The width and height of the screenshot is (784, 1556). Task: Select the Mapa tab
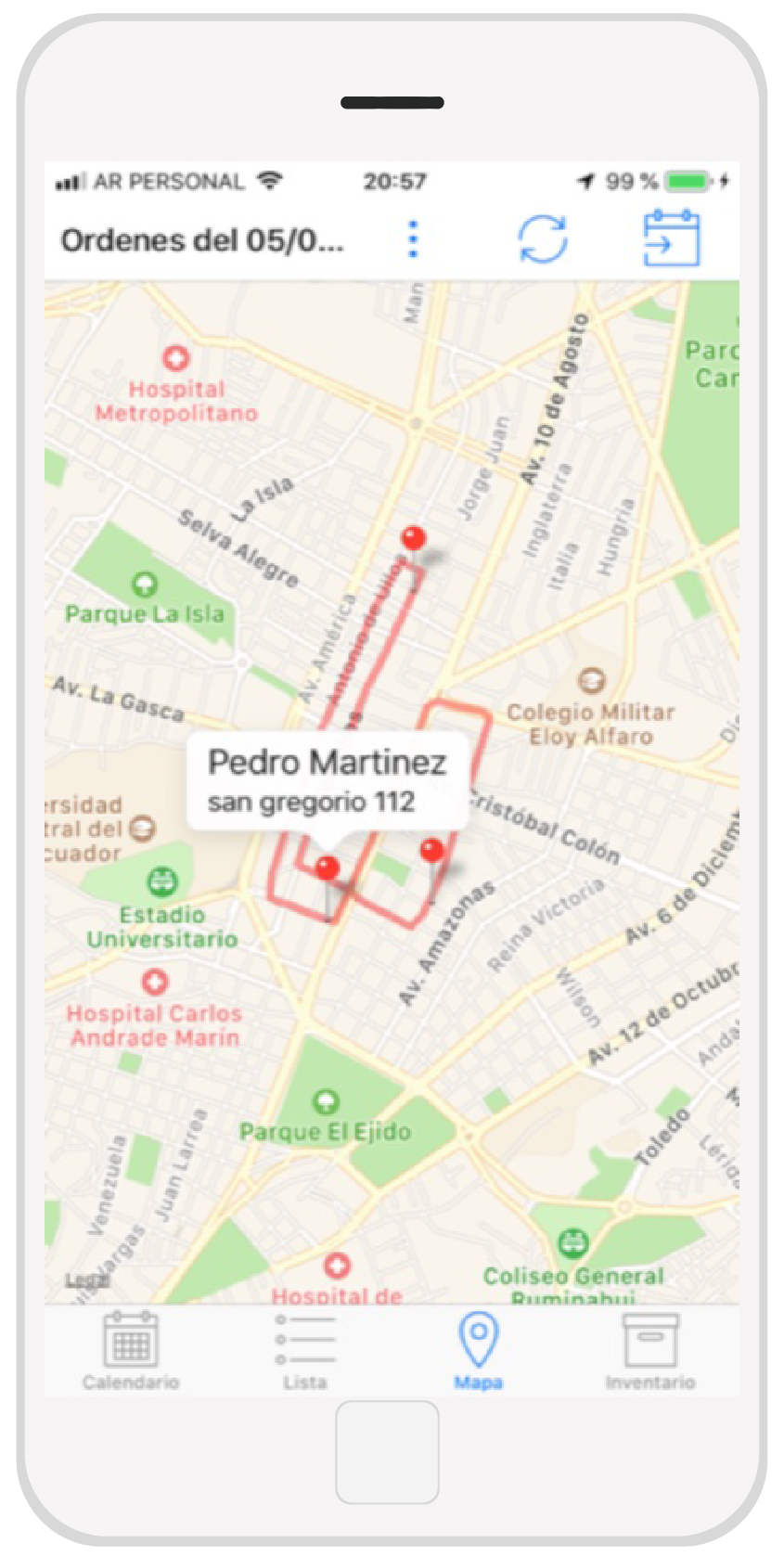pos(478,1352)
